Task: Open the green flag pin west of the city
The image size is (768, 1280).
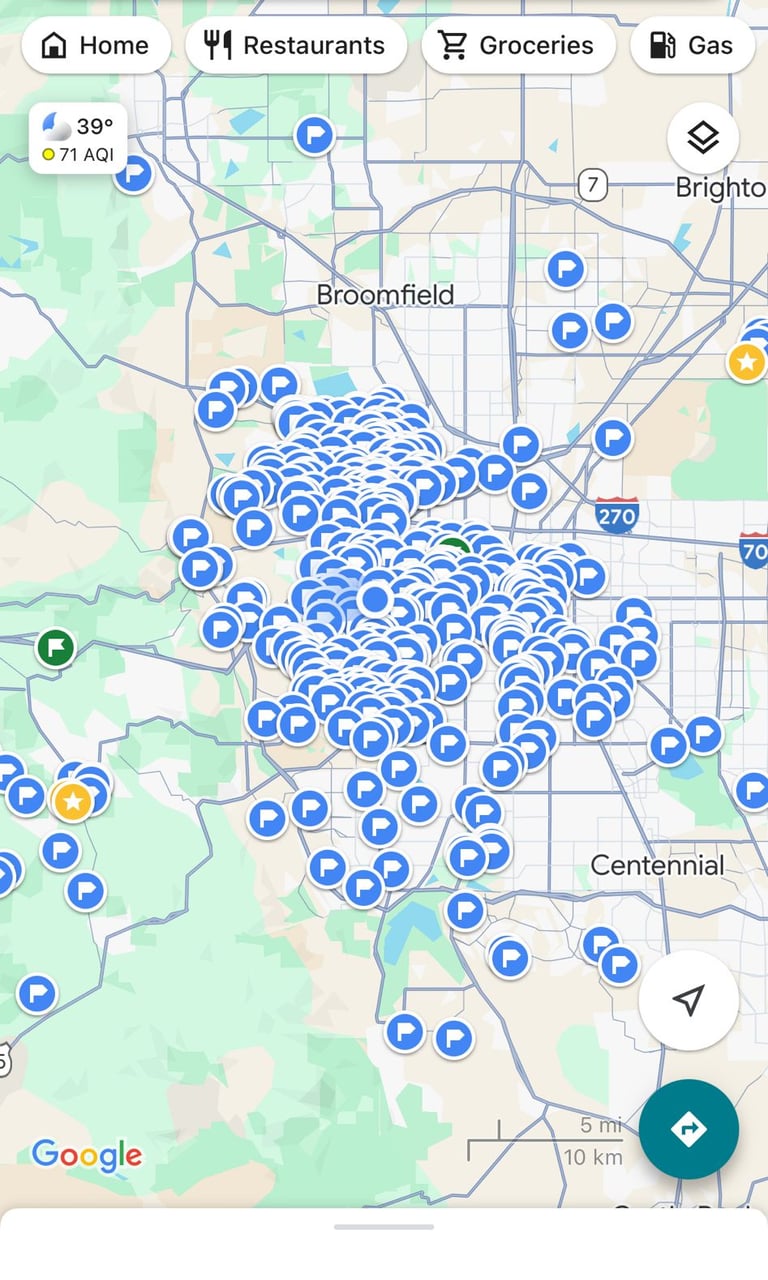Action: click(56, 648)
